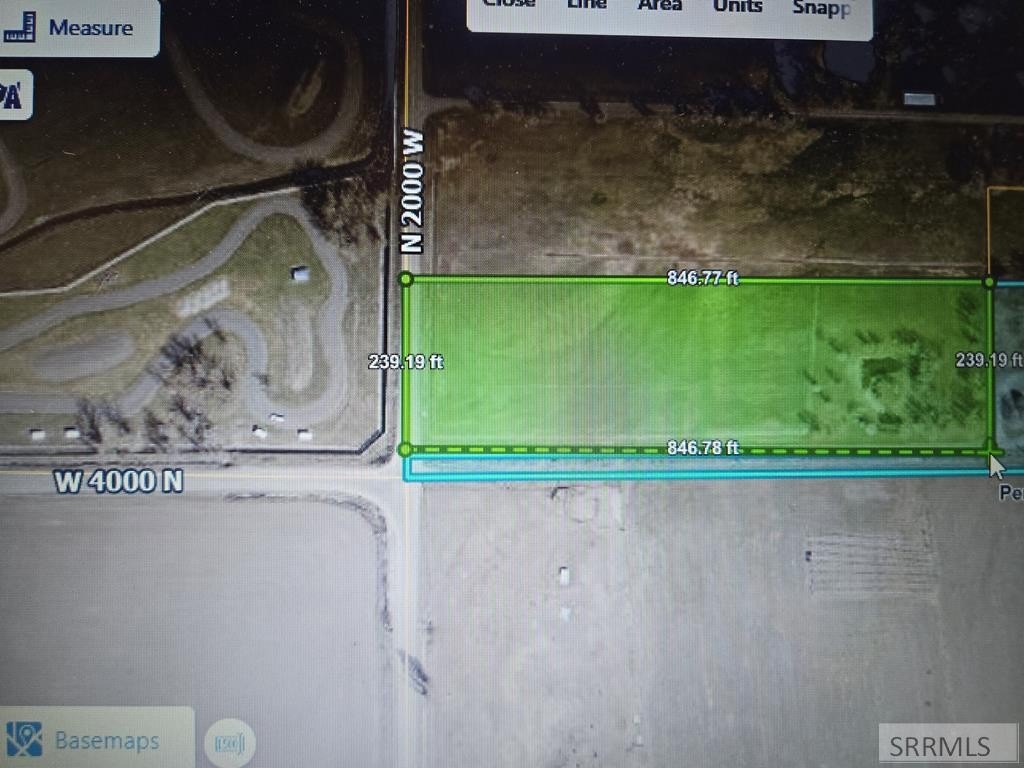Toggle the Snapping option

coord(821,9)
